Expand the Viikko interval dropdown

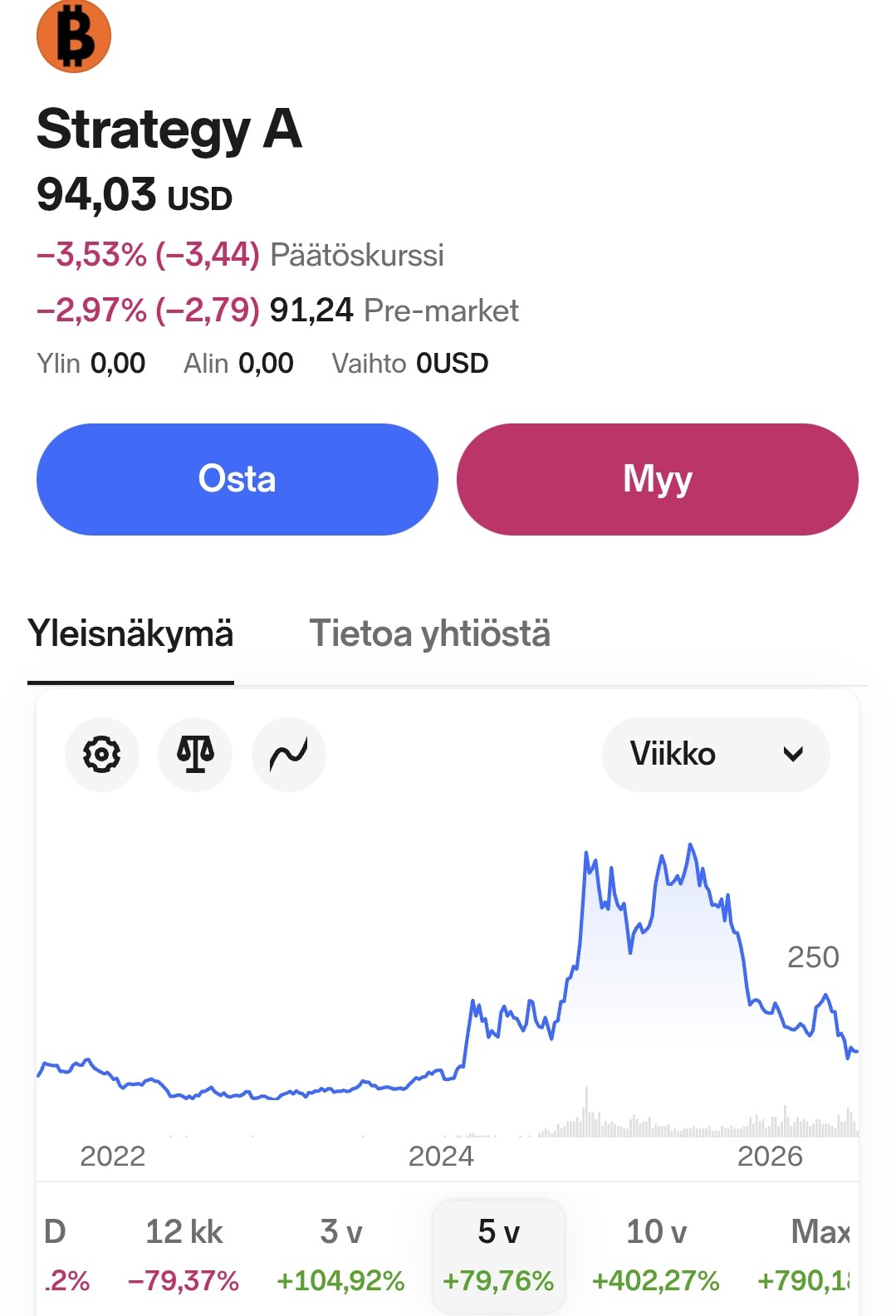[x=716, y=755]
